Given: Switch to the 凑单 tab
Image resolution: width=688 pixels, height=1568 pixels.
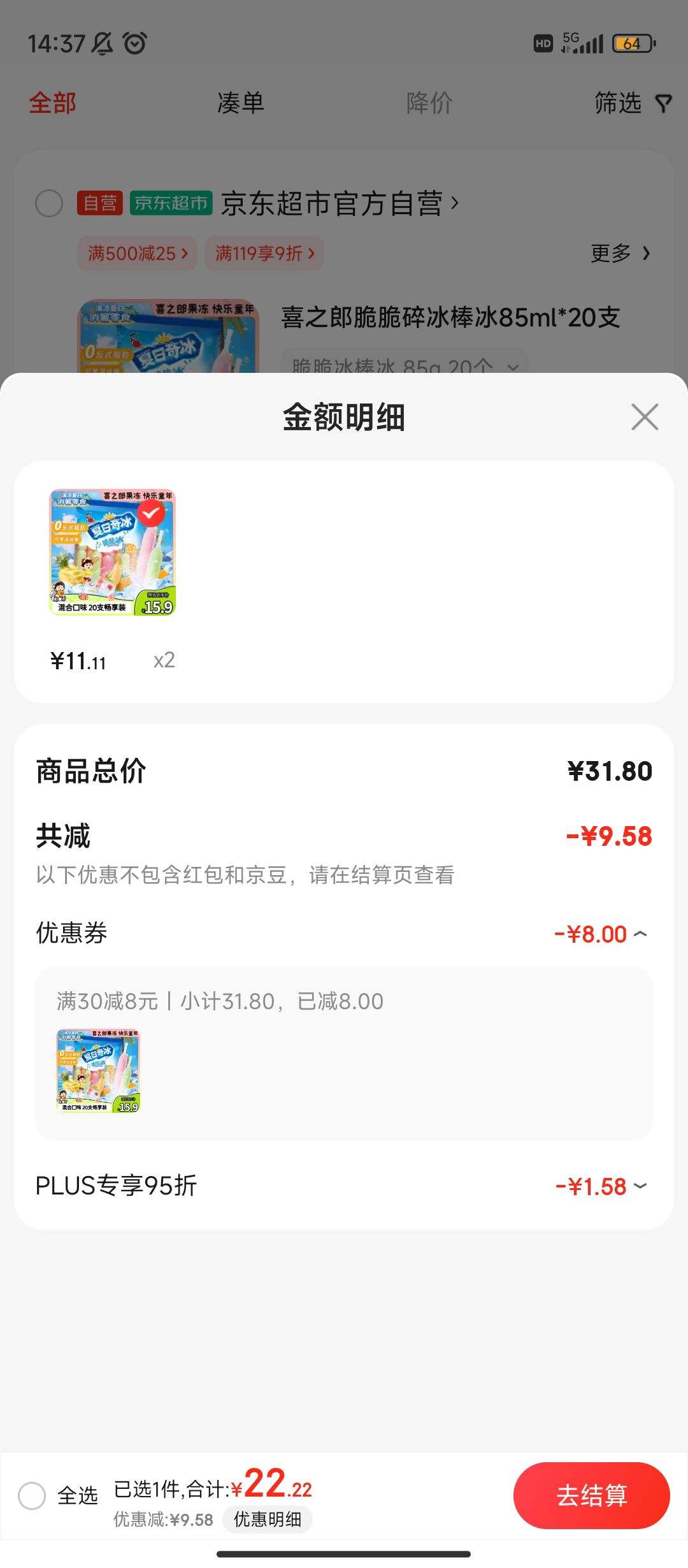Looking at the screenshot, I should pos(240,103).
